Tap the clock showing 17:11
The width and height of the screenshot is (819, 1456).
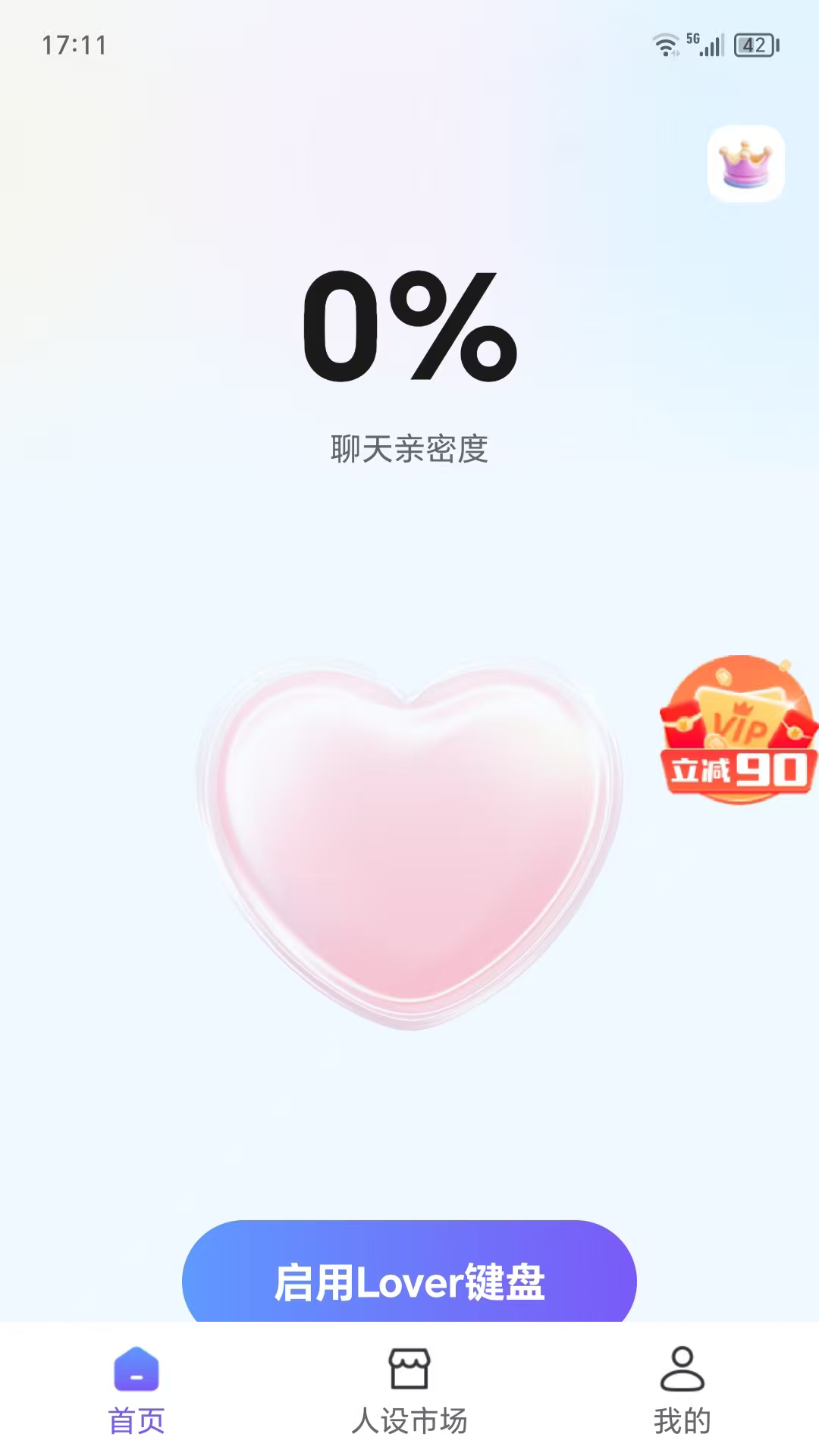click(73, 44)
